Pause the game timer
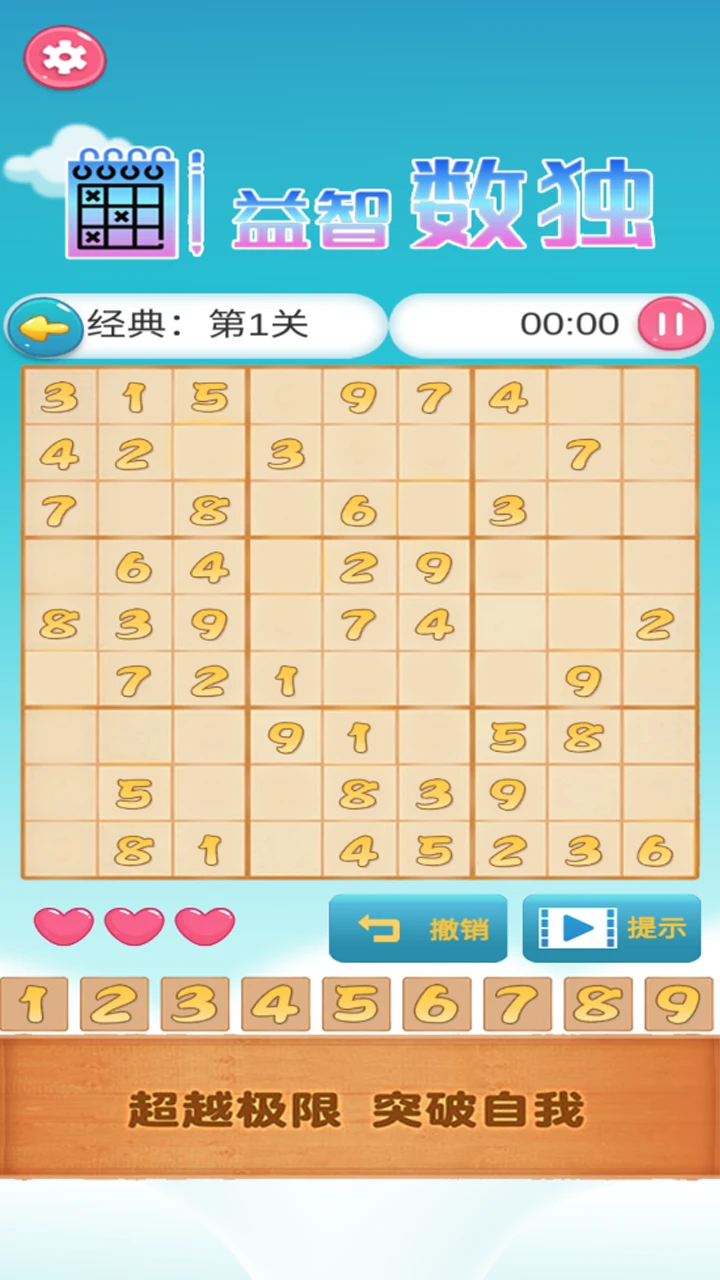Image resolution: width=720 pixels, height=1280 pixels. pos(672,324)
